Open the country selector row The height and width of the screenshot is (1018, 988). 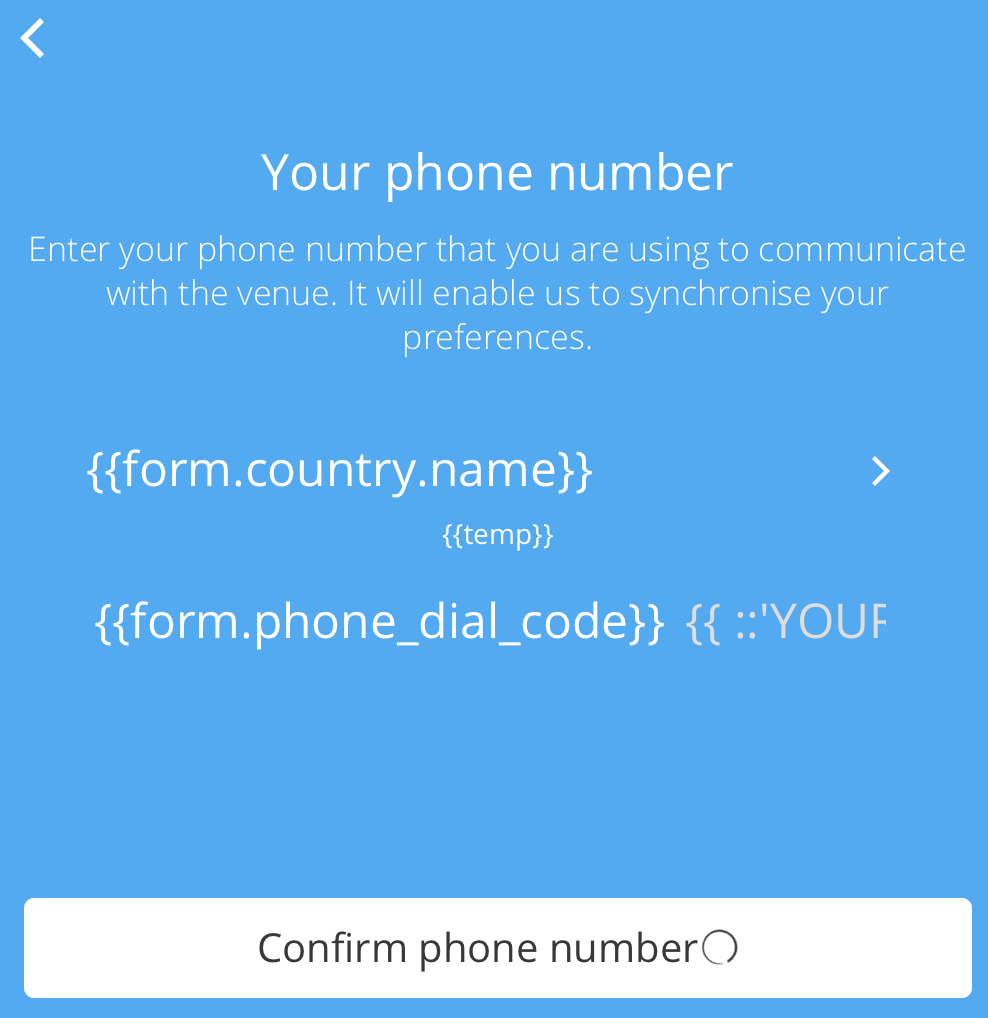tap(488, 471)
